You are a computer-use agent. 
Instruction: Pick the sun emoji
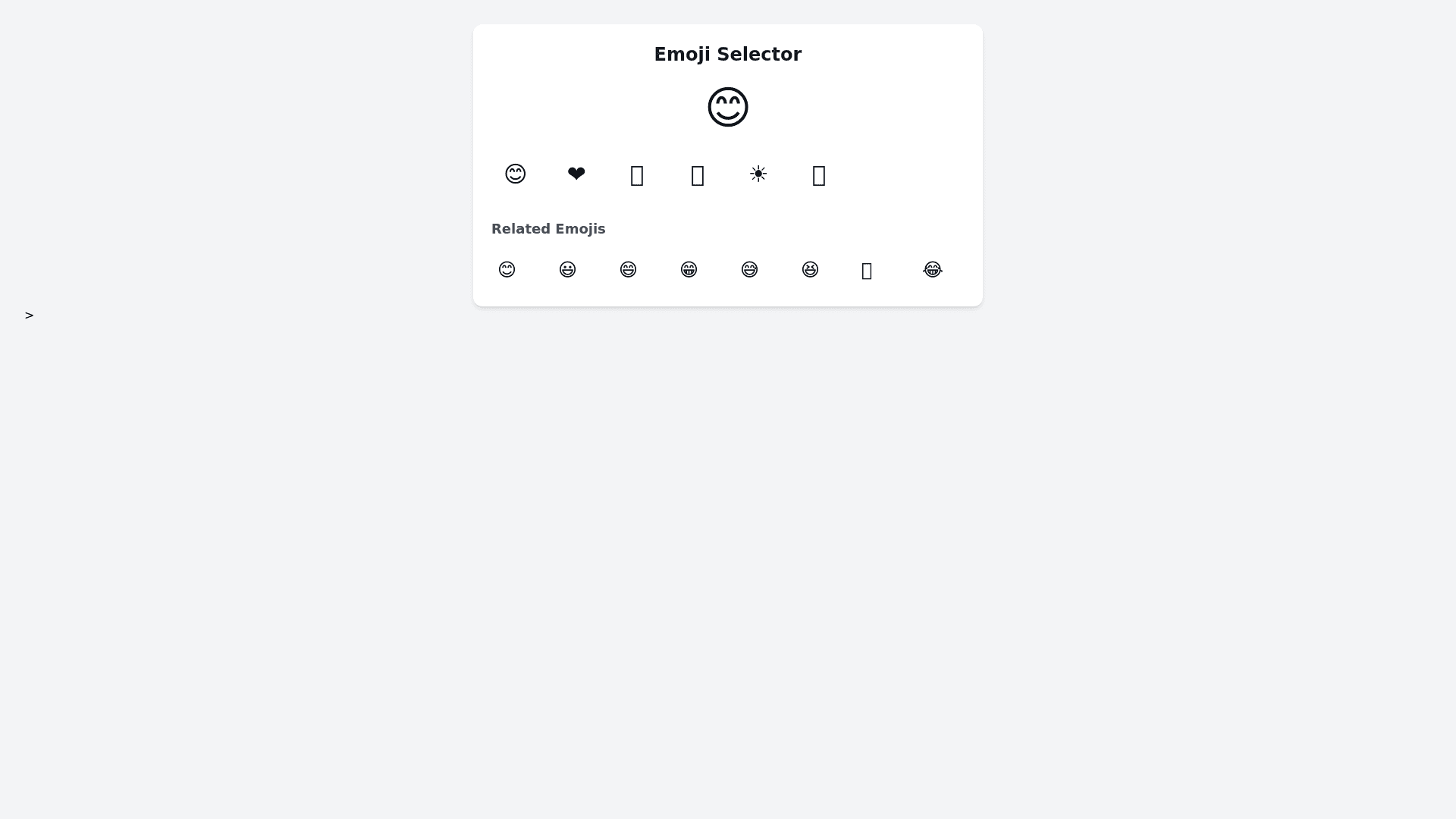[758, 174]
